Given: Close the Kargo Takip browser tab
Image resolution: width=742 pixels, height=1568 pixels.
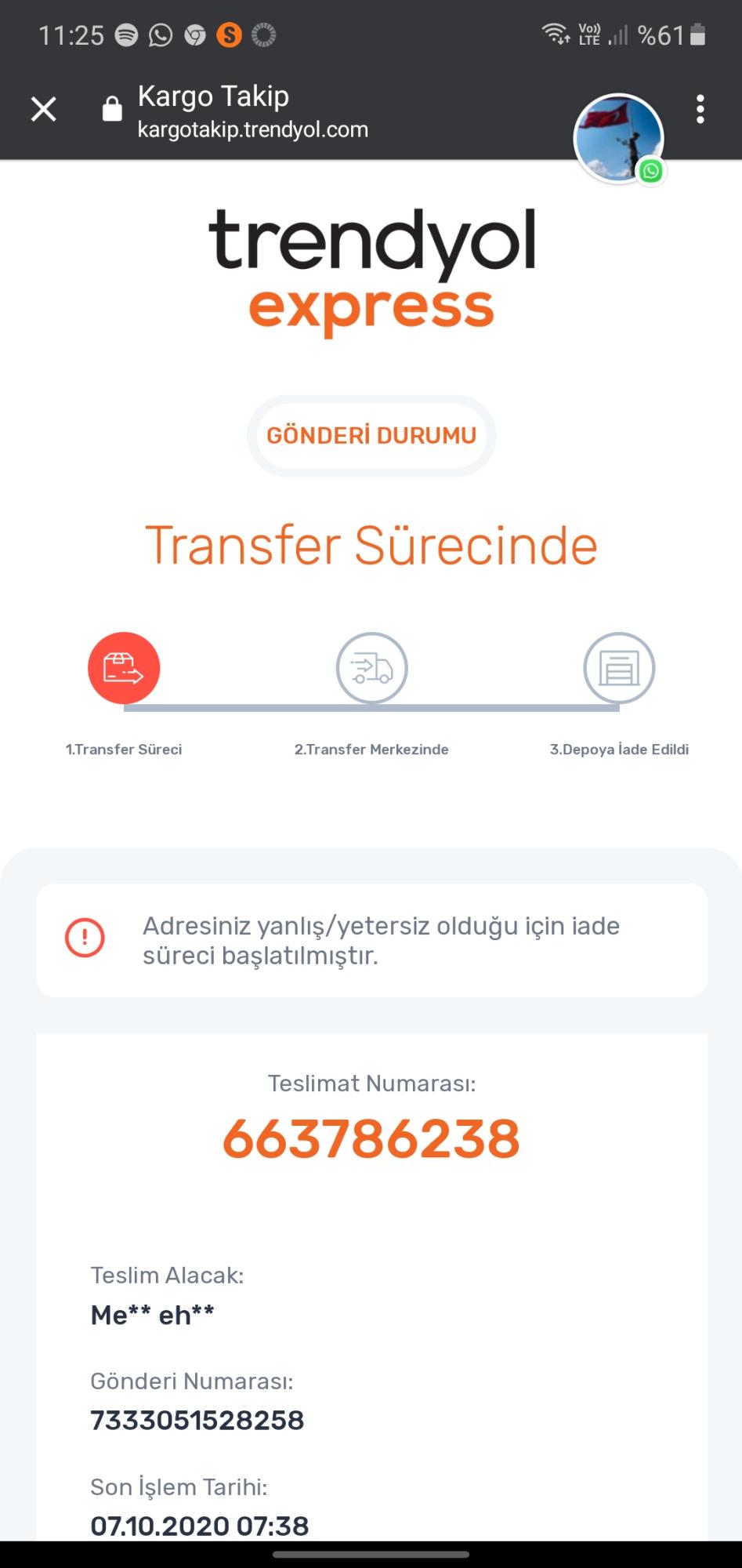Looking at the screenshot, I should pyautogui.click(x=44, y=110).
